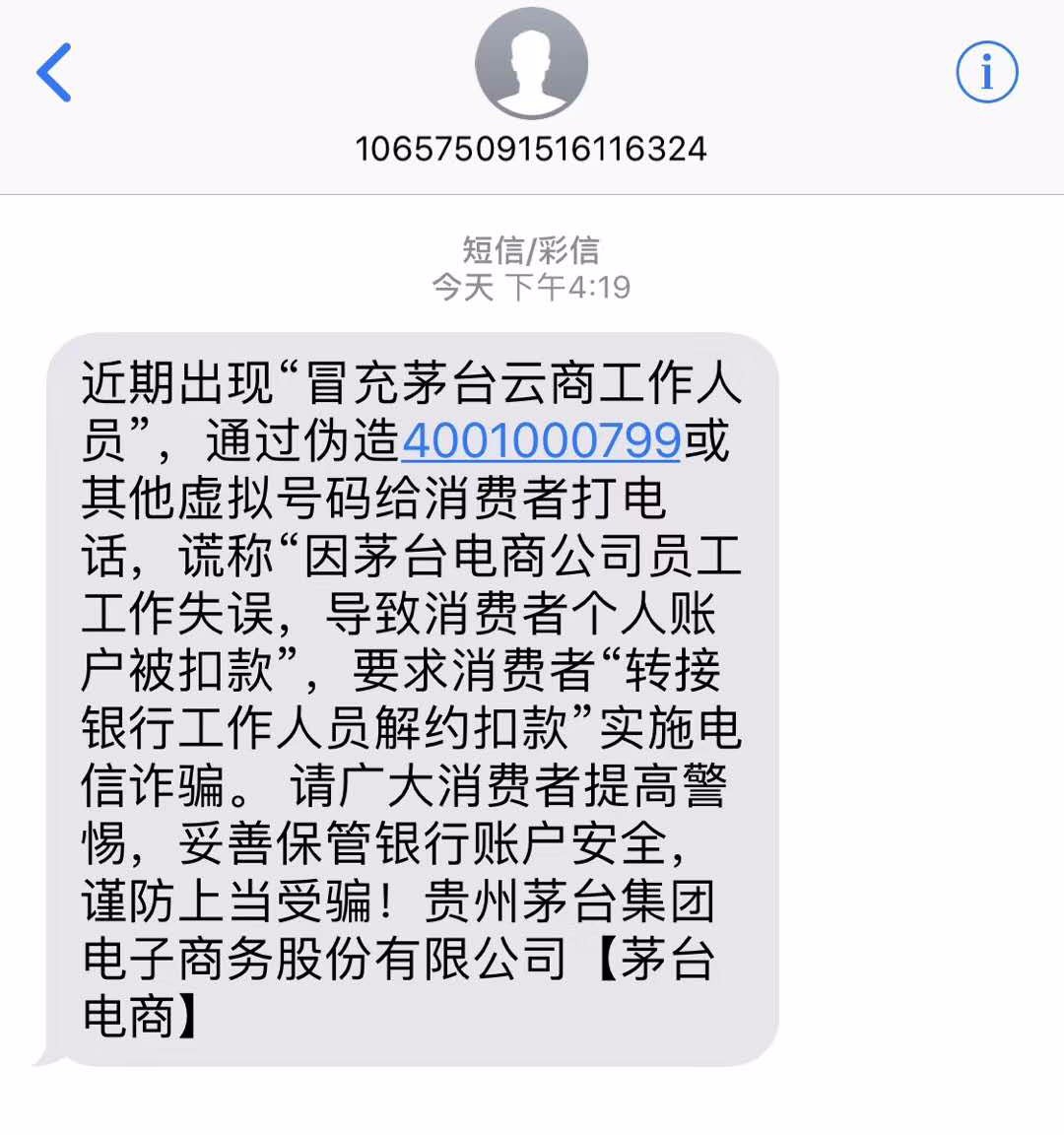1064x1135 pixels.
Task: Go back to the messages list
Action: 54,72
